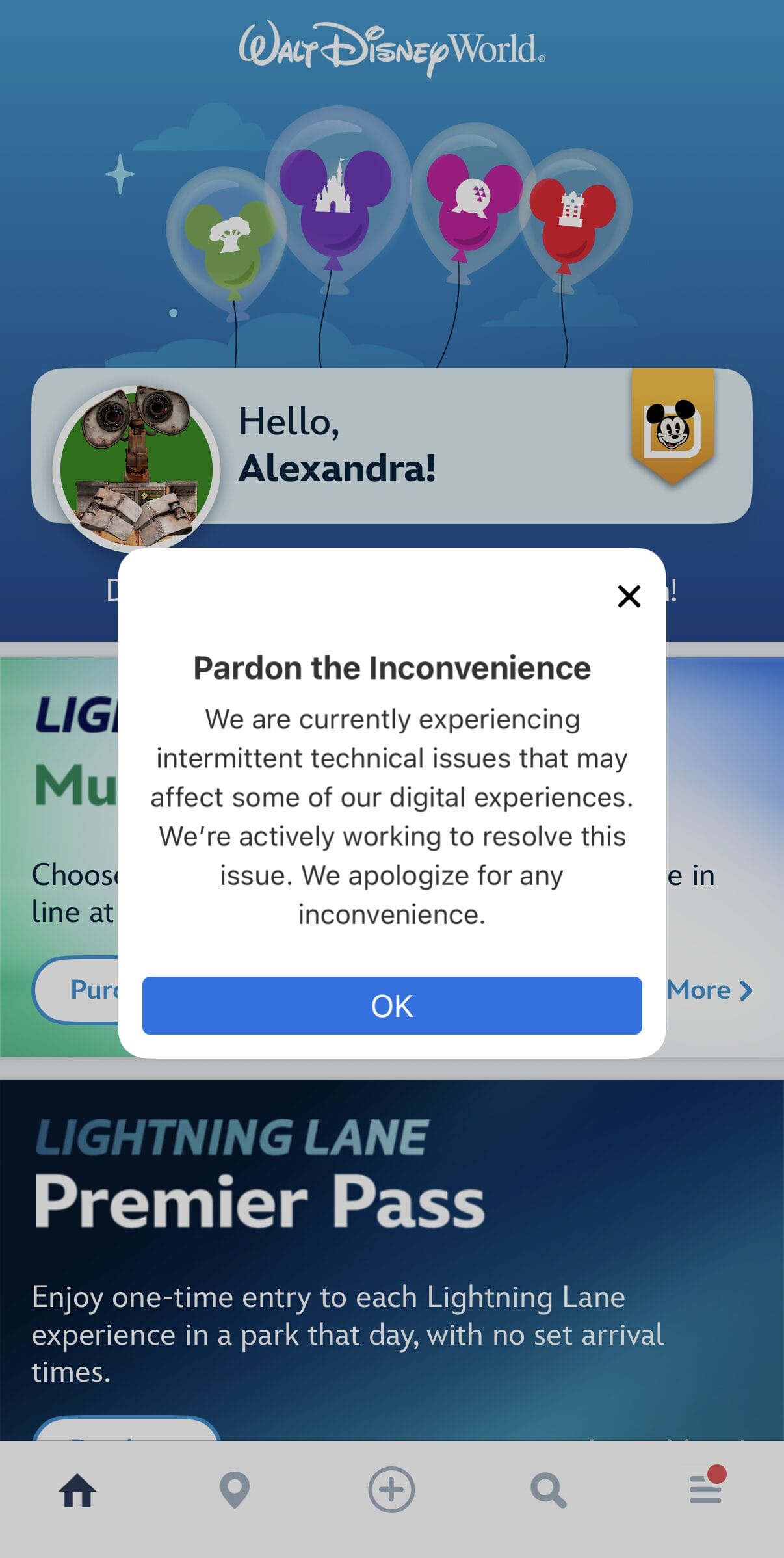Open Alexandra's profile avatar

click(x=136, y=468)
